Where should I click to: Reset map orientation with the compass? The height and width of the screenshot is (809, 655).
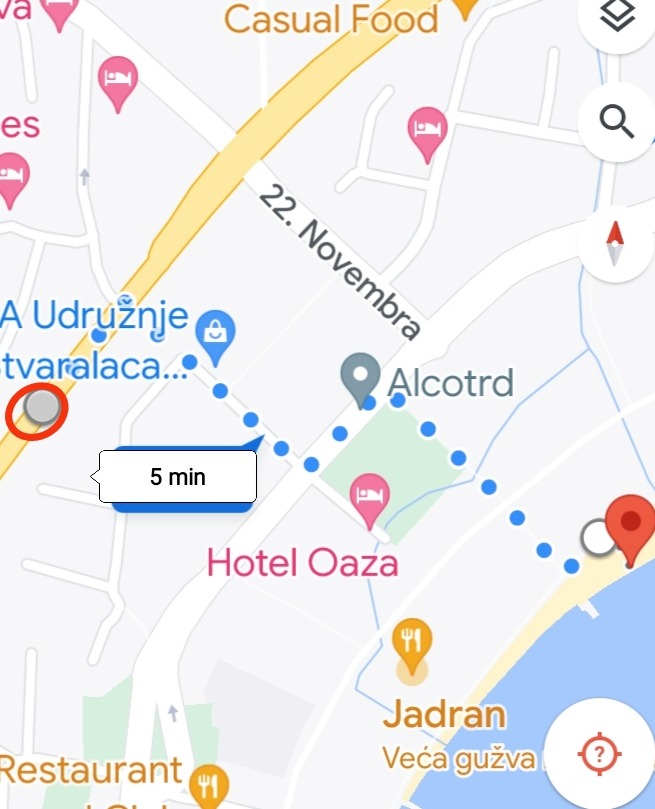pyautogui.click(x=615, y=245)
